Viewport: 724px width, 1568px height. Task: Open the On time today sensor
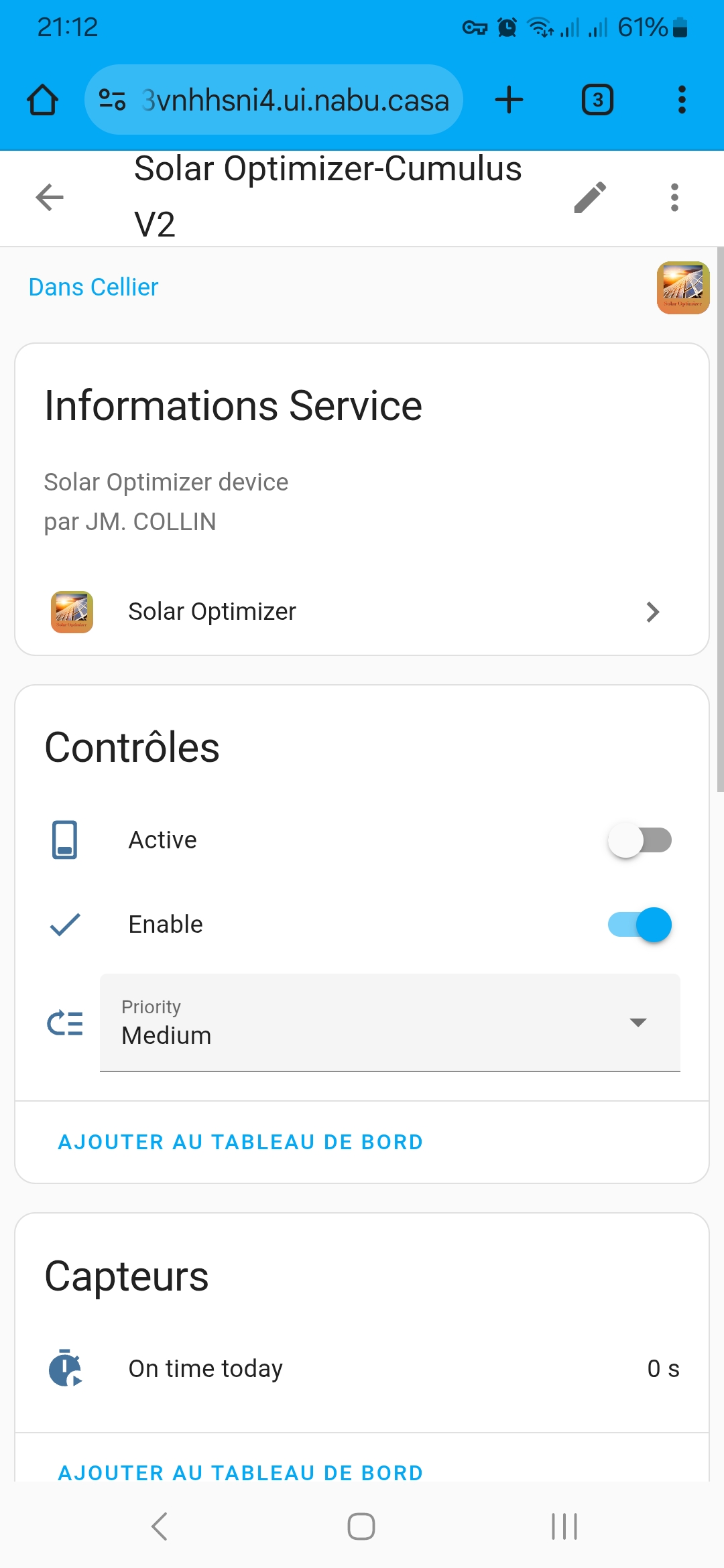pyautogui.click(x=362, y=1368)
